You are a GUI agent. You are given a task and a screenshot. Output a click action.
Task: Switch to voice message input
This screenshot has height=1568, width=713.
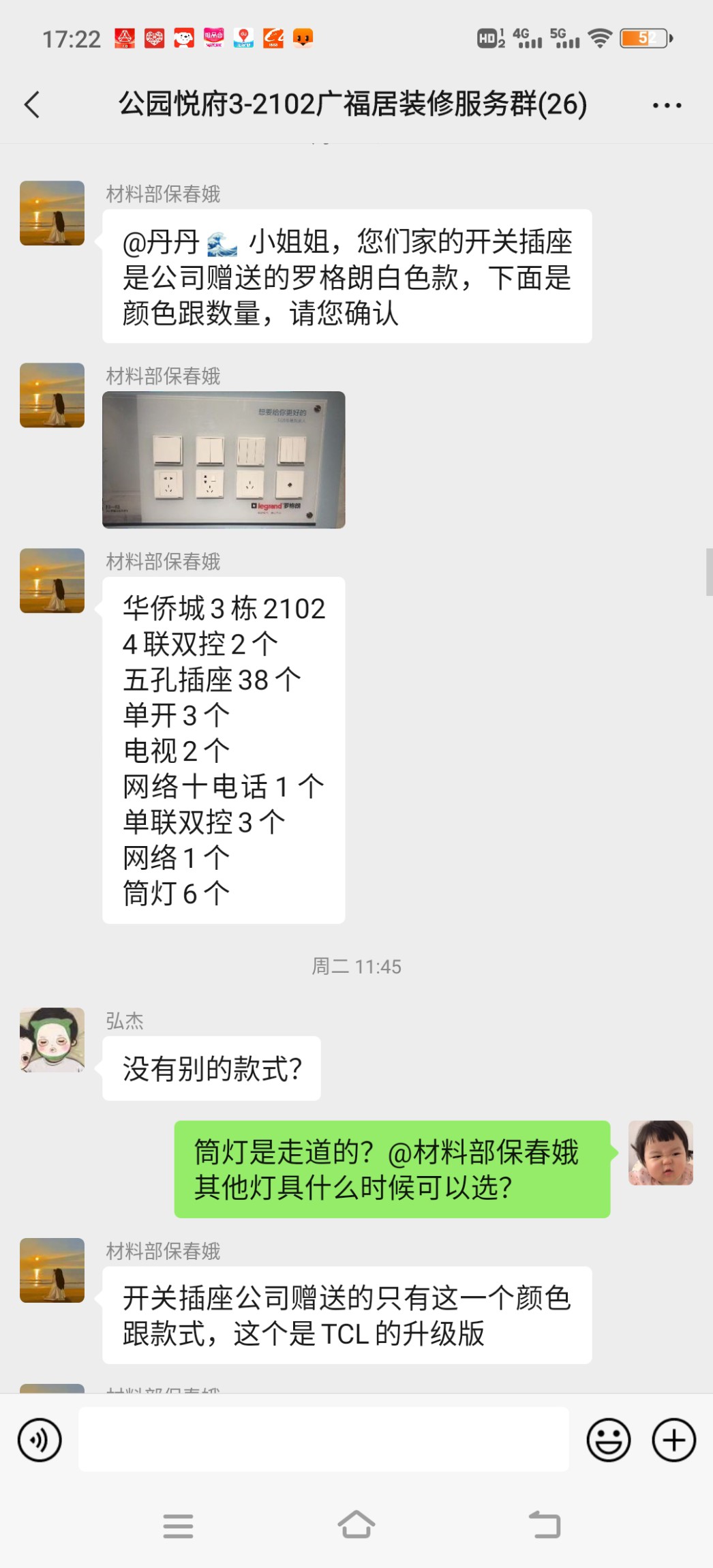pos(40,1440)
